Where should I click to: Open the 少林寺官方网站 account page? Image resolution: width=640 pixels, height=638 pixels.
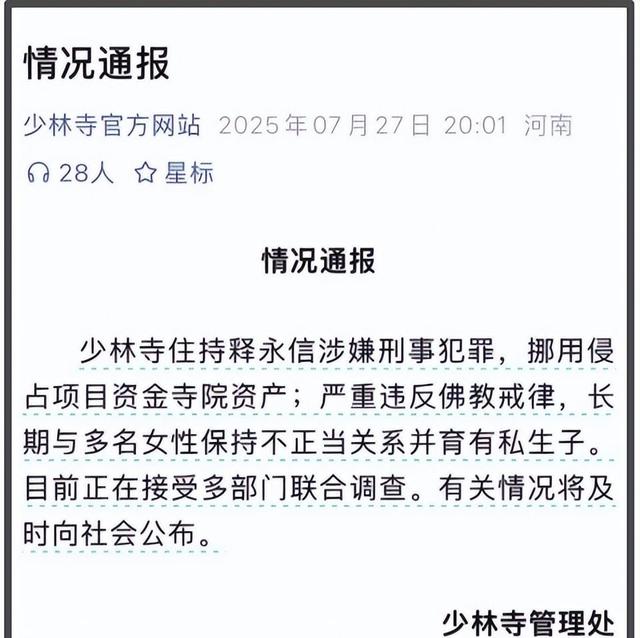pyautogui.click(x=112, y=127)
